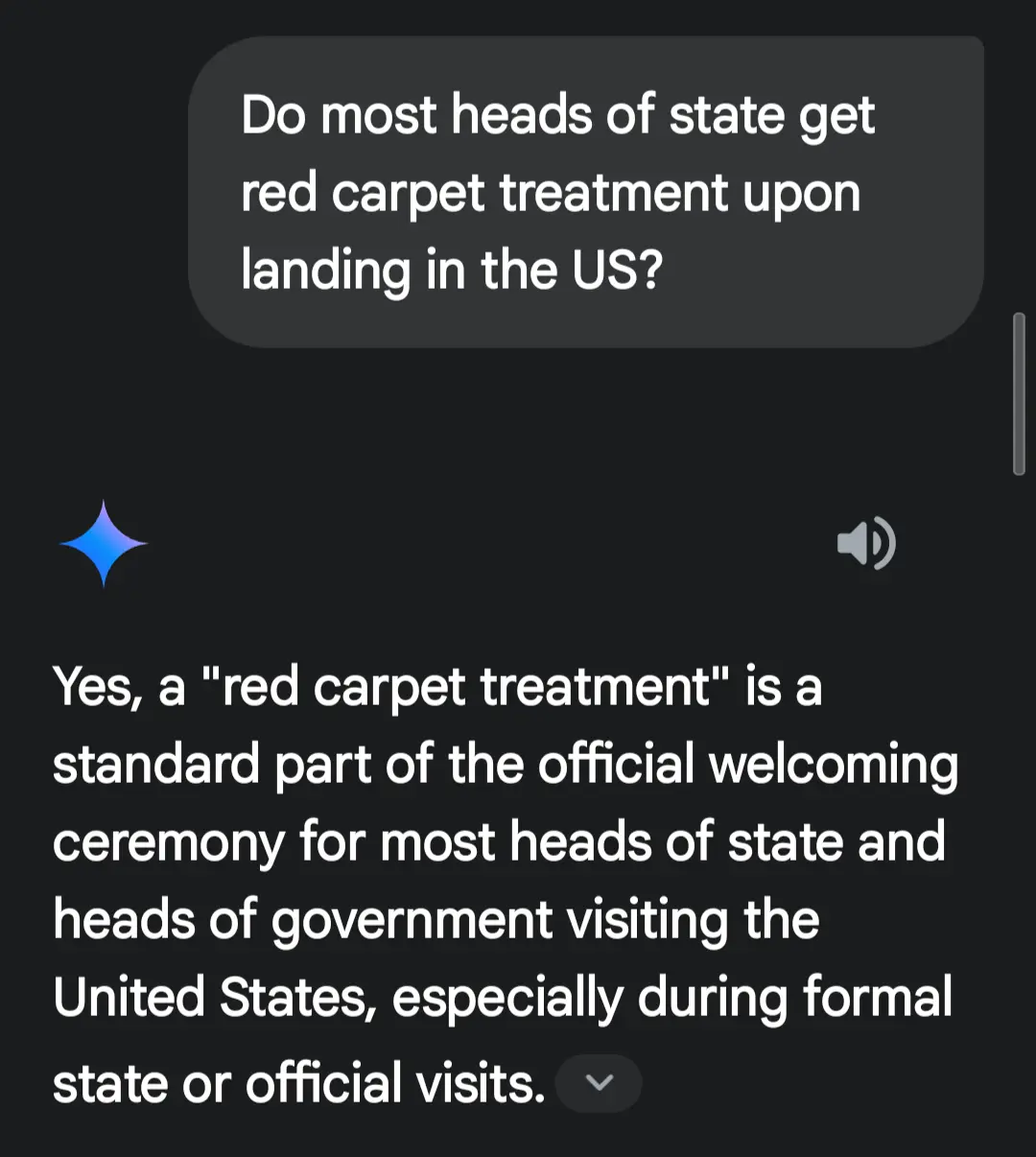
Task: Play the response aloud with the speaker icon
Action: (x=866, y=544)
